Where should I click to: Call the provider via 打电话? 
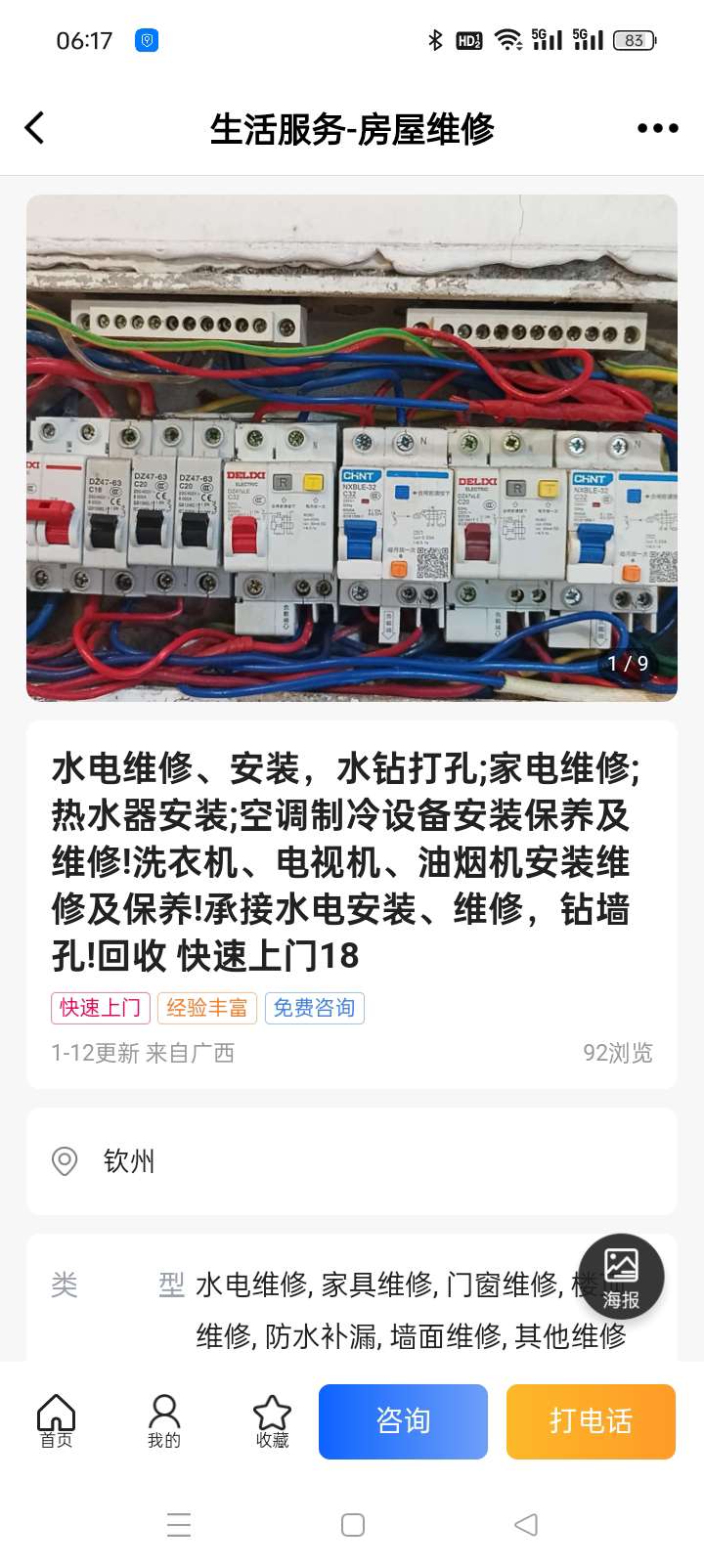(591, 1421)
